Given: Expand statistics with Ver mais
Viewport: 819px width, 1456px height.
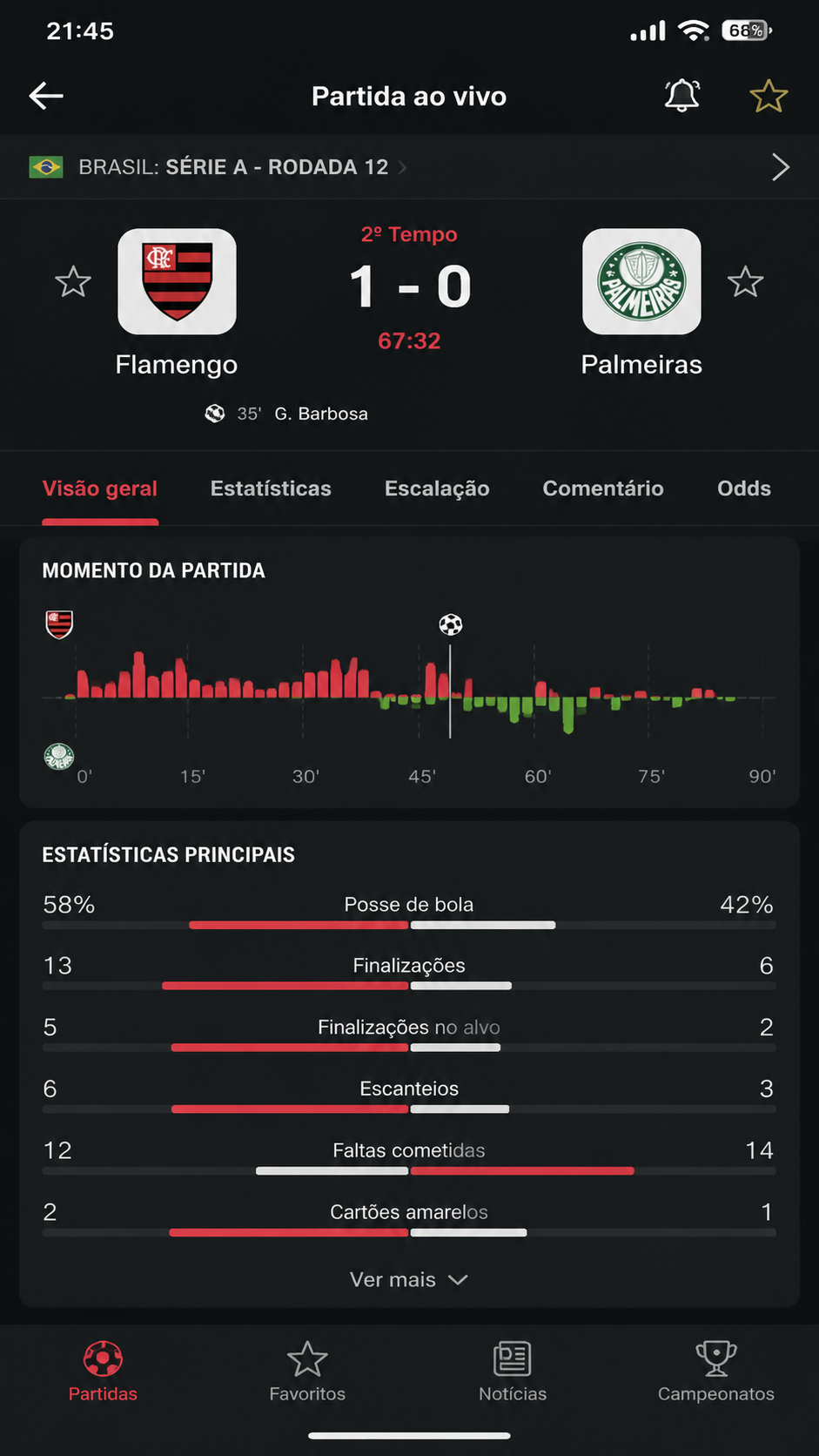Looking at the screenshot, I should point(409,1279).
